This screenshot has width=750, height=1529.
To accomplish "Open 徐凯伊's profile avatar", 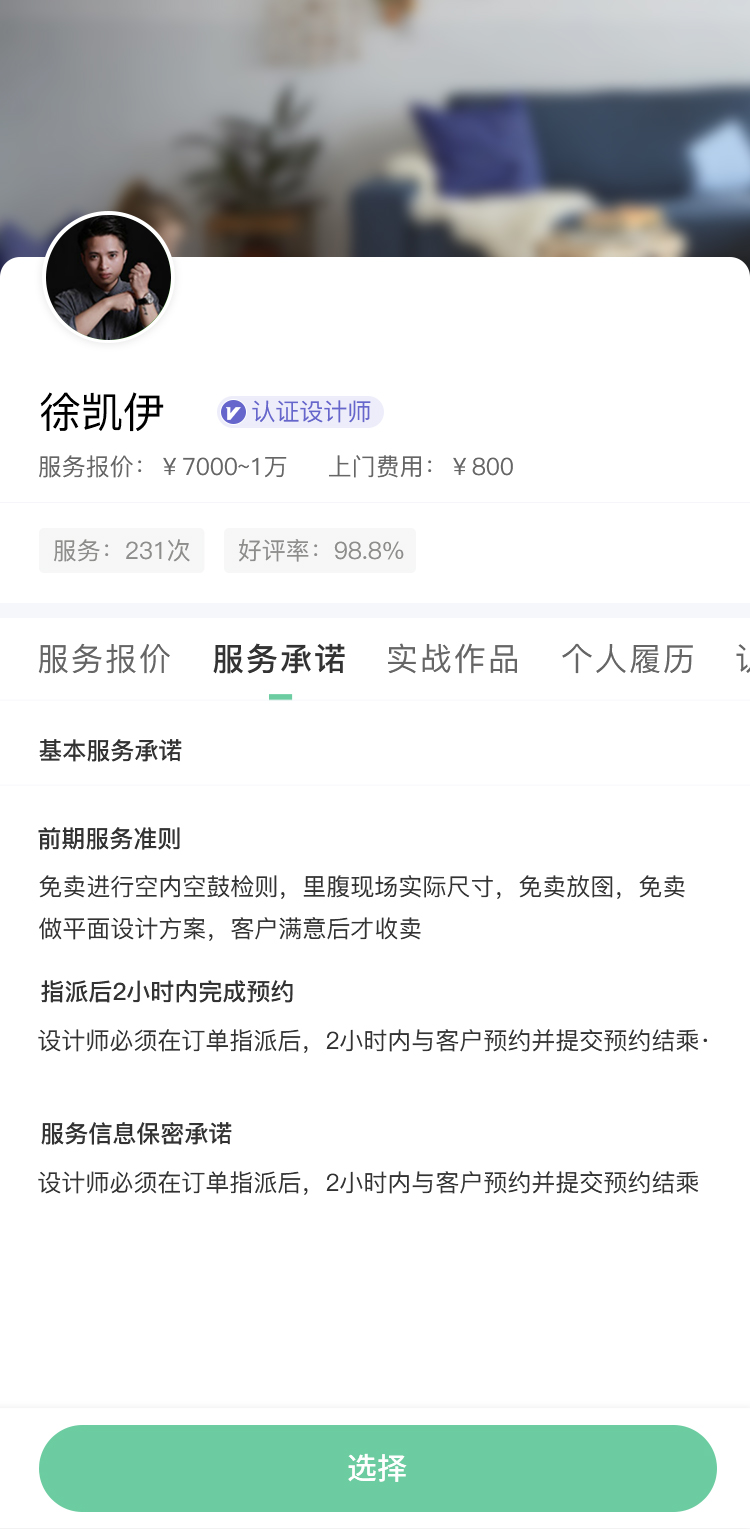I will pos(109,277).
